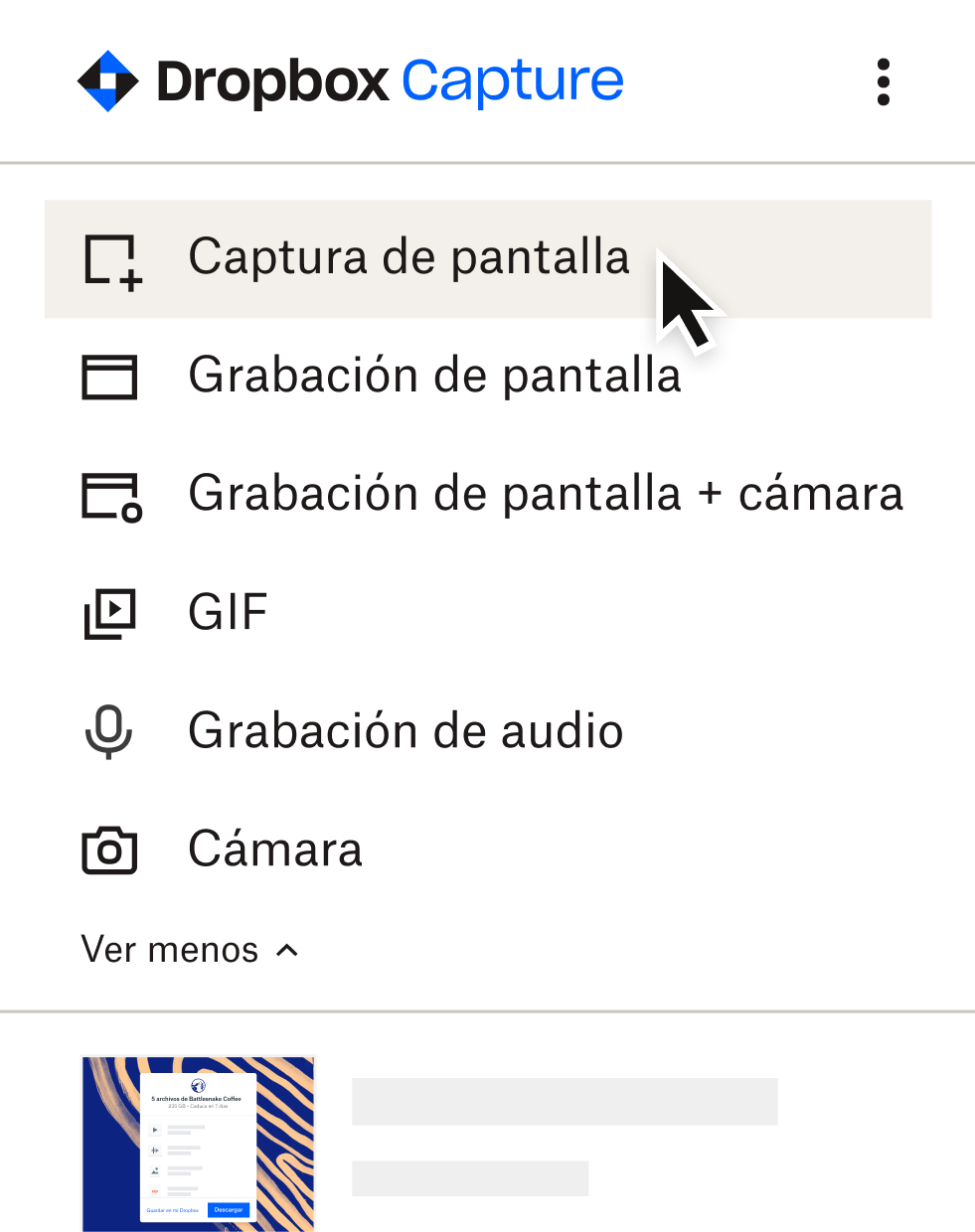Viewport: 975px width, 1232px height.
Task: Start a screen capture via Captura de pantalla
Action: tap(408, 258)
